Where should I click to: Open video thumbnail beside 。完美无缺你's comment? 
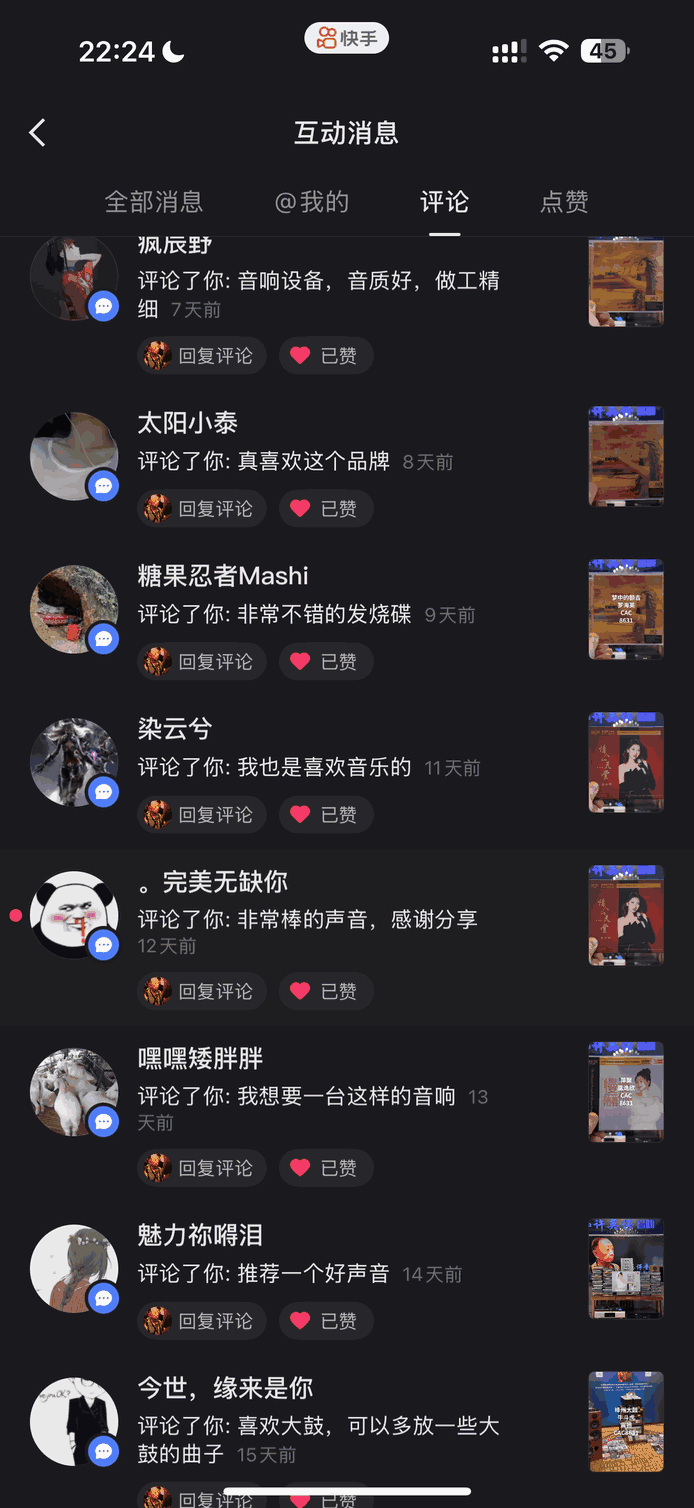tap(626, 915)
